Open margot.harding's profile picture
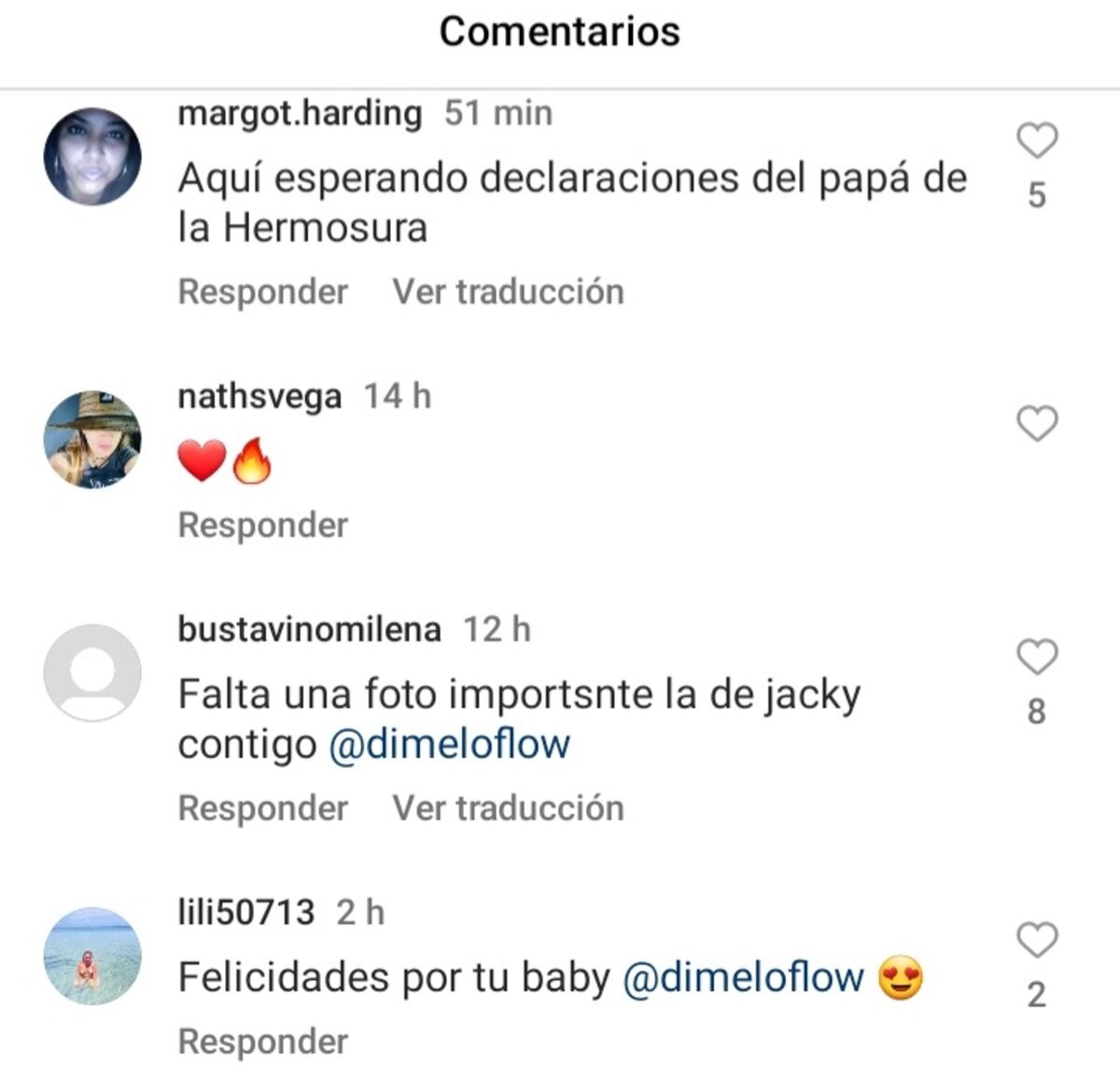This screenshot has height=1066, width=1120. (x=92, y=155)
